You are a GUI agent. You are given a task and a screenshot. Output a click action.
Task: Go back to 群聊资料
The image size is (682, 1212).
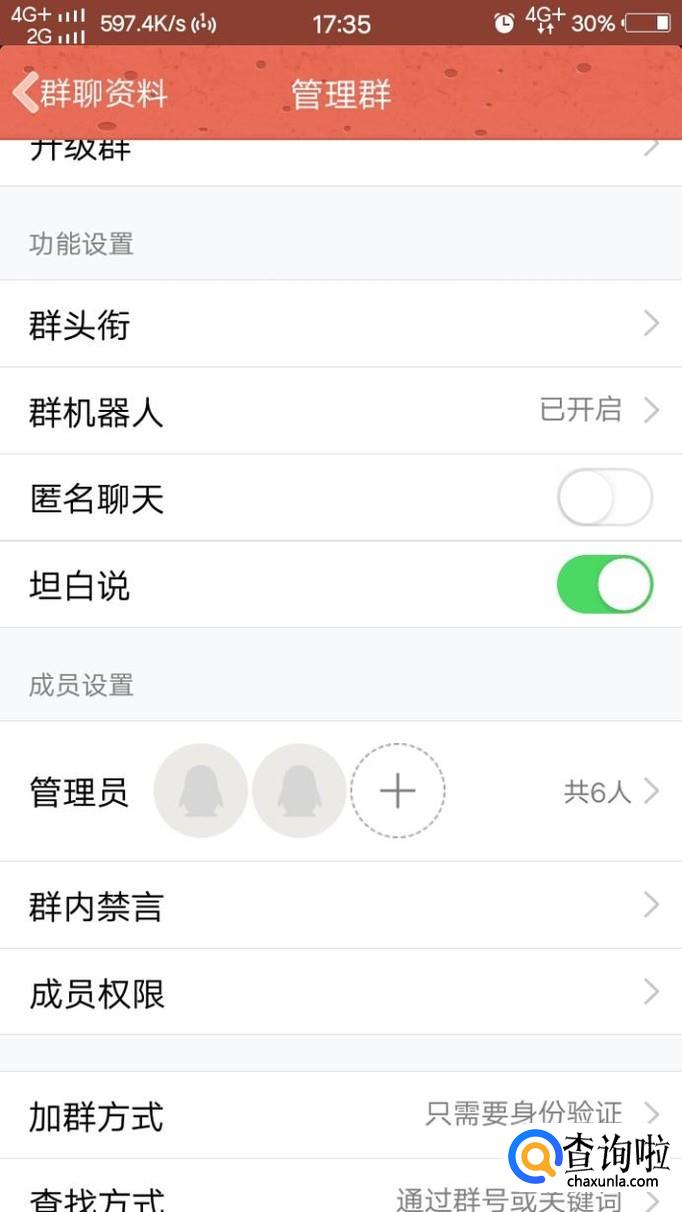[x=90, y=93]
